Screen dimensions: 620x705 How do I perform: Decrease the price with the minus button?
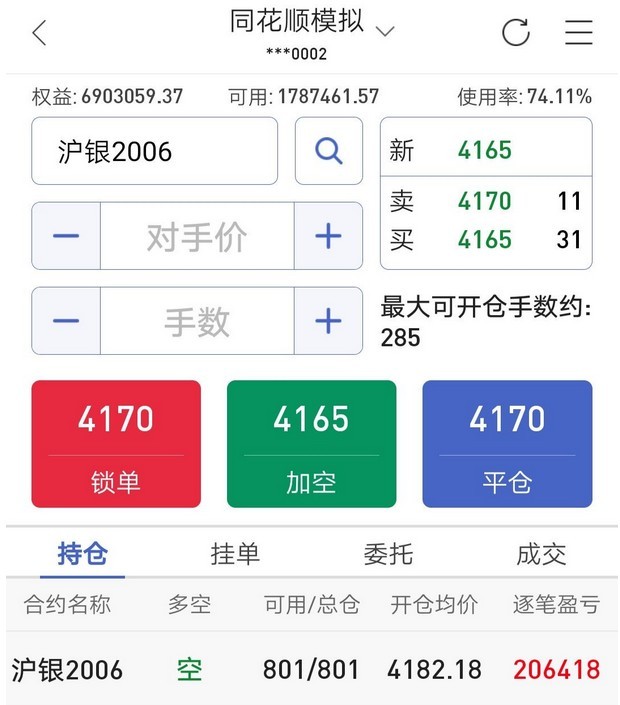[66, 237]
